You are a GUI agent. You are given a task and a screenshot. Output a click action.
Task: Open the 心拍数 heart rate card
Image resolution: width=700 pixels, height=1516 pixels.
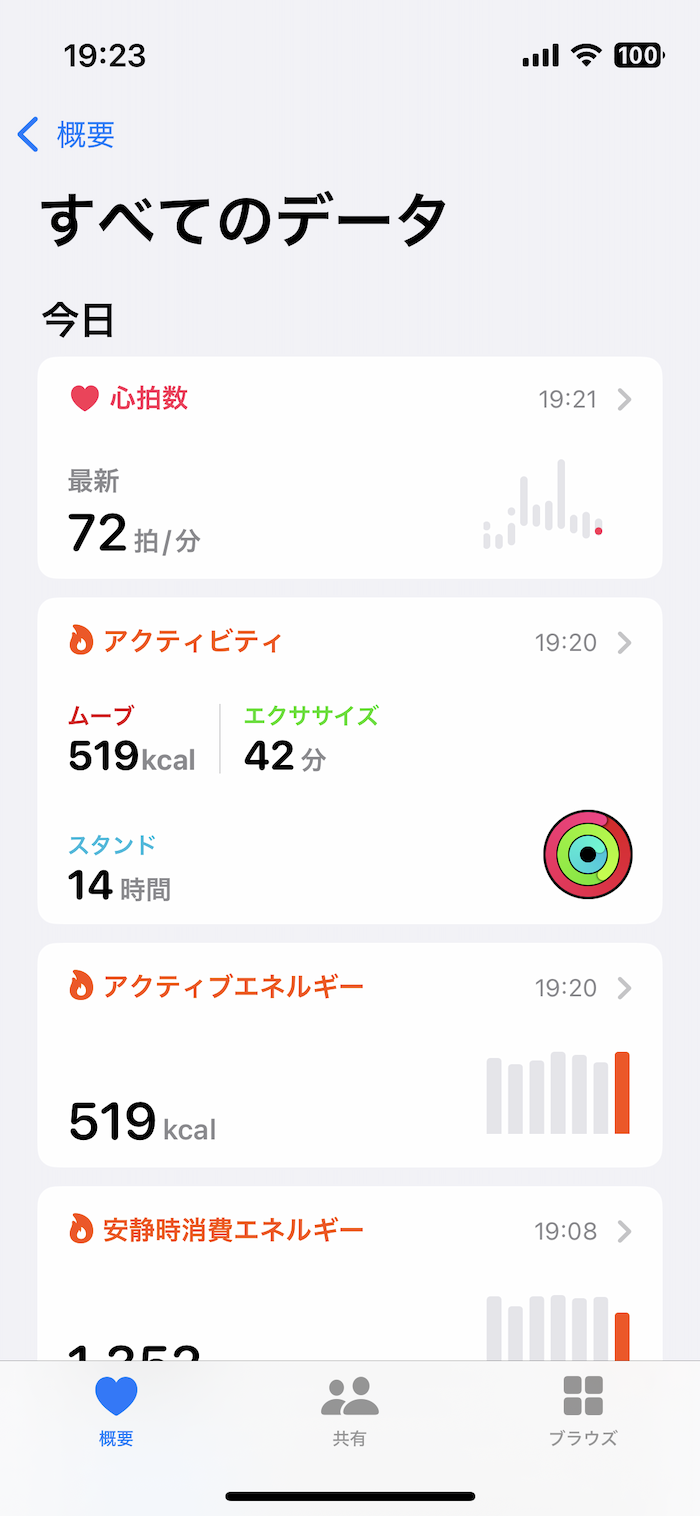click(350, 467)
